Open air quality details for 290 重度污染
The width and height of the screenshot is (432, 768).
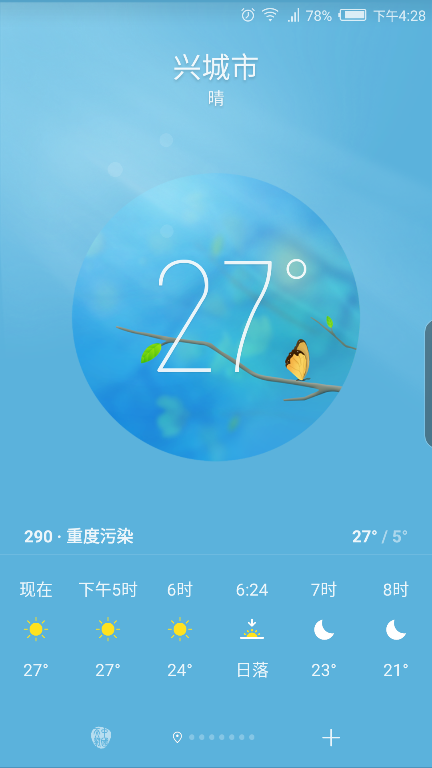tap(79, 536)
